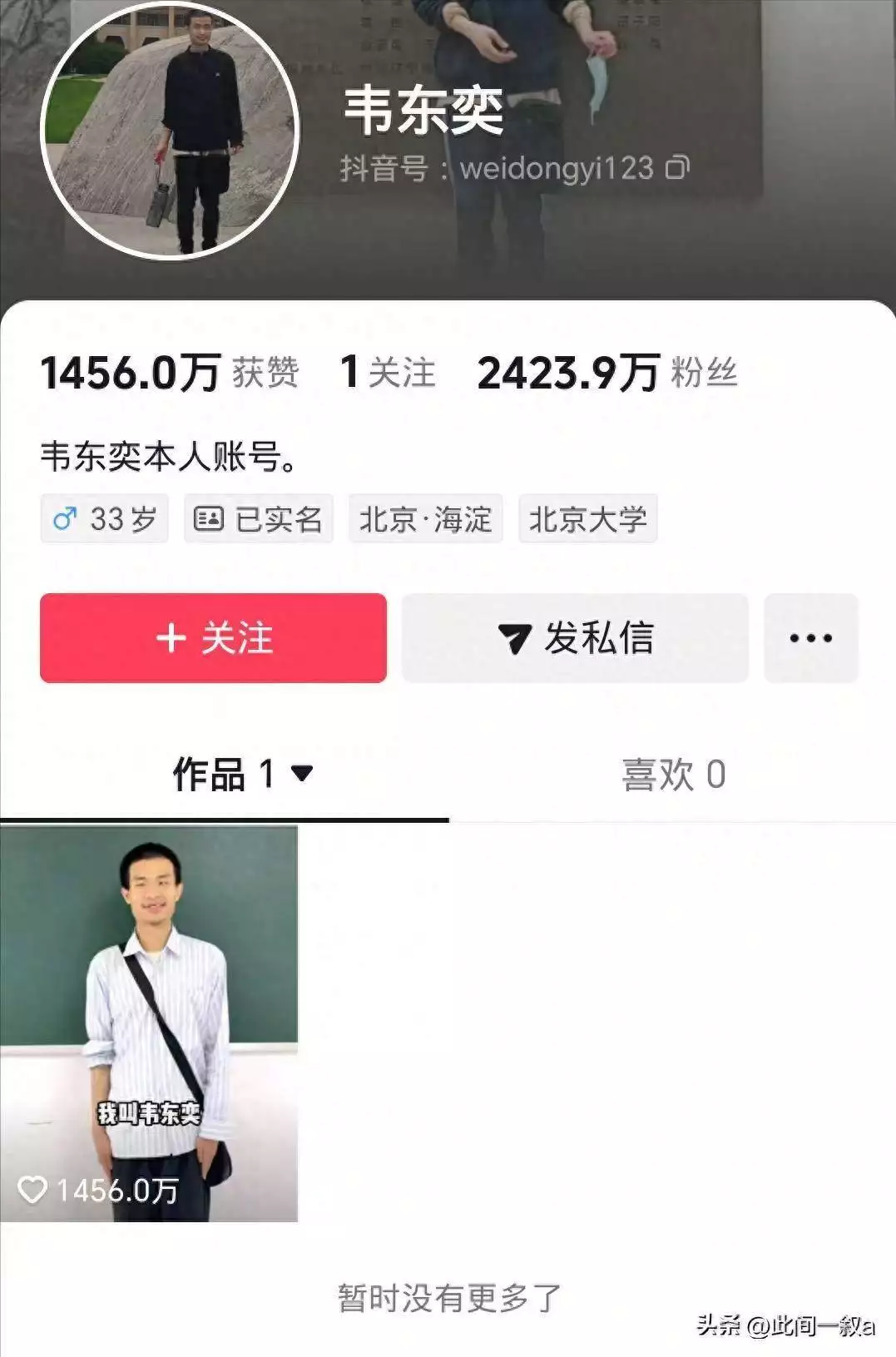896x1357 pixels.
Task: Select the 作品 1 tab
Action: 241,775
